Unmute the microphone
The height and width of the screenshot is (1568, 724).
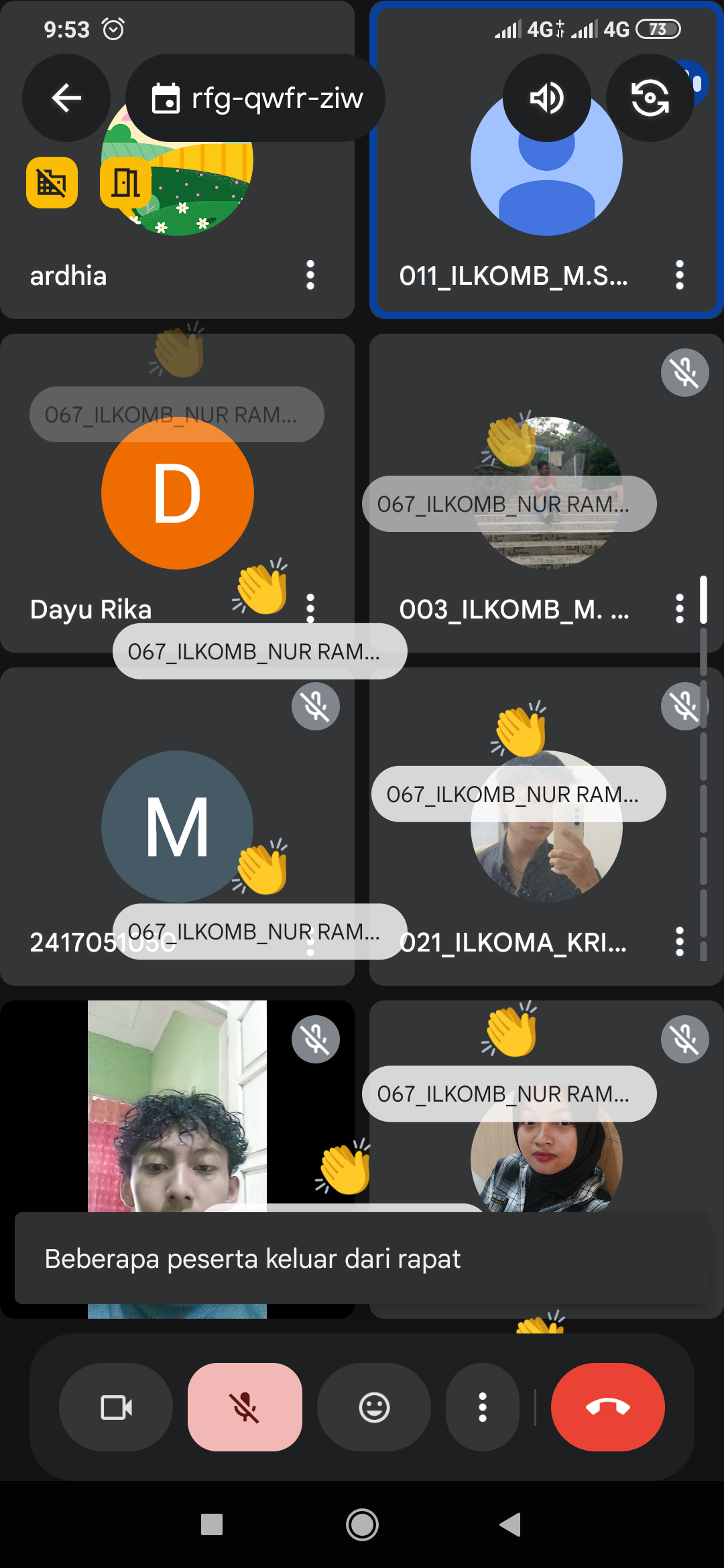(x=245, y=1407)
